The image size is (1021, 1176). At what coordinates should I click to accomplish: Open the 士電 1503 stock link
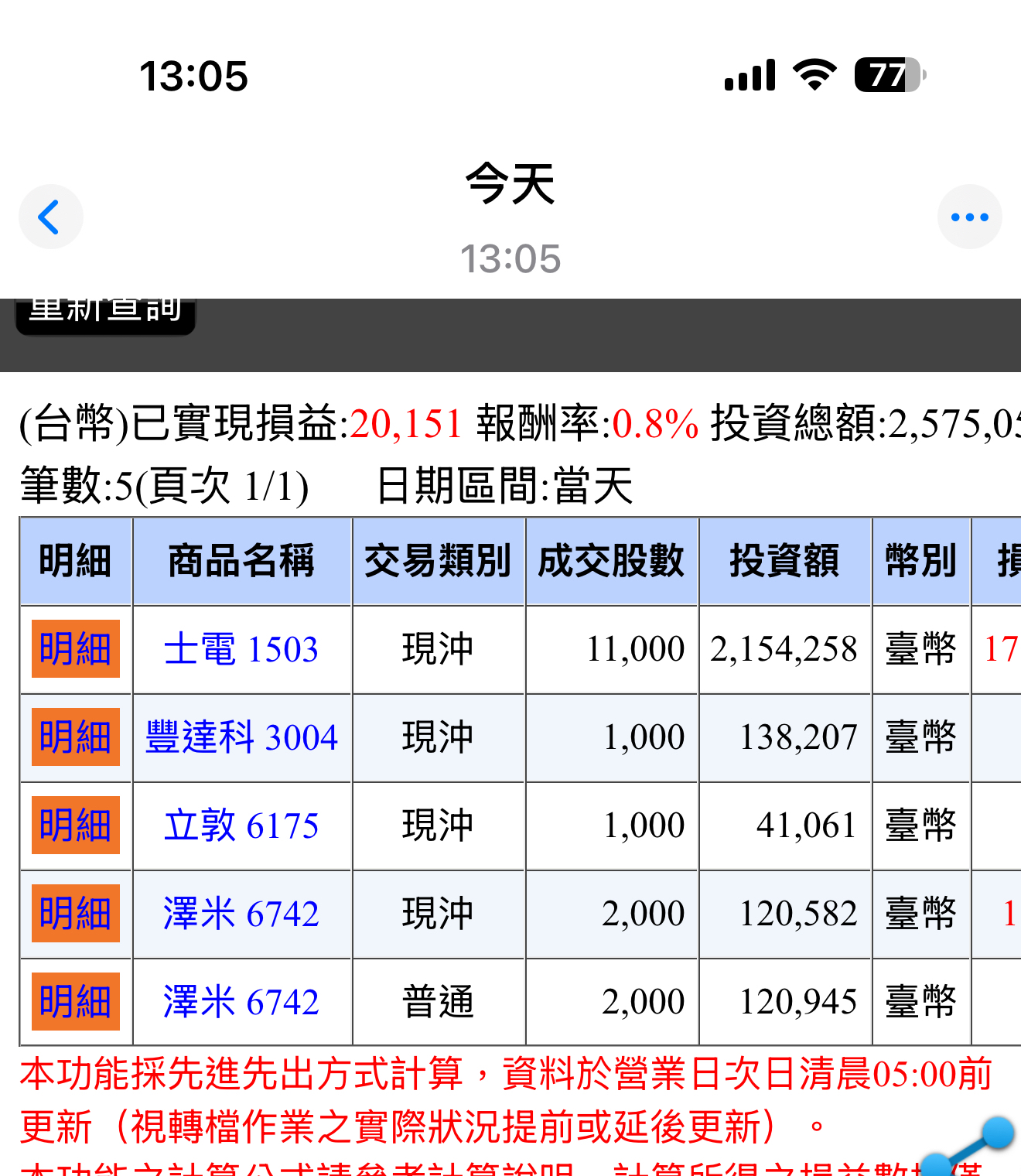click(x=242, y=649)
